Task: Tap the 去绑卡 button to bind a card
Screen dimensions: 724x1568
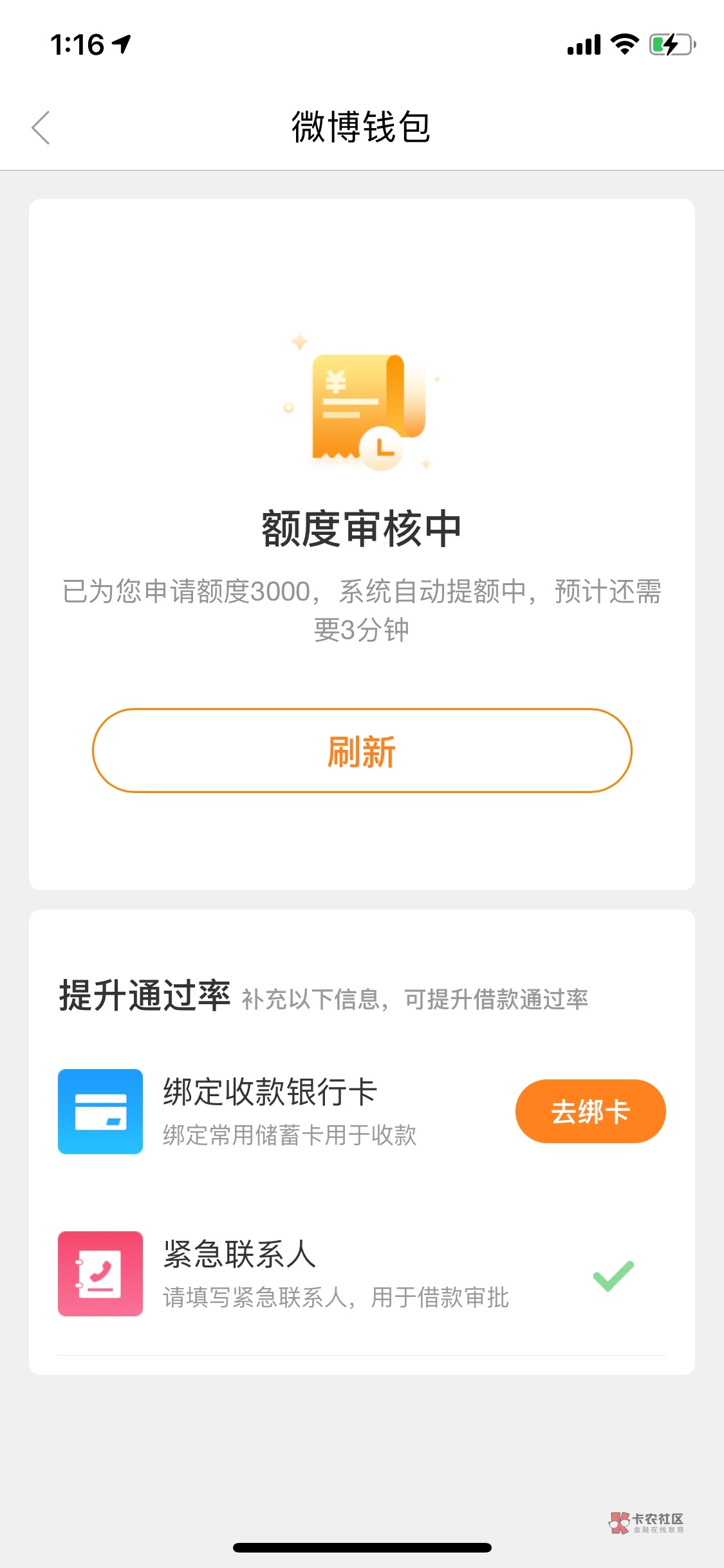Action: point(589,1112)
